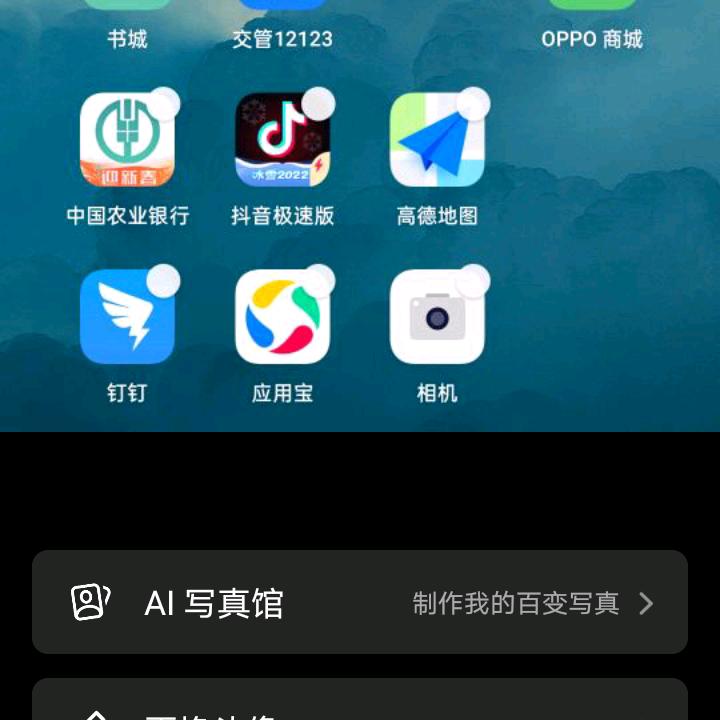Select the 钉钉 app icon
The height and width of the screenshot is (720, 720).
point(127,317)
